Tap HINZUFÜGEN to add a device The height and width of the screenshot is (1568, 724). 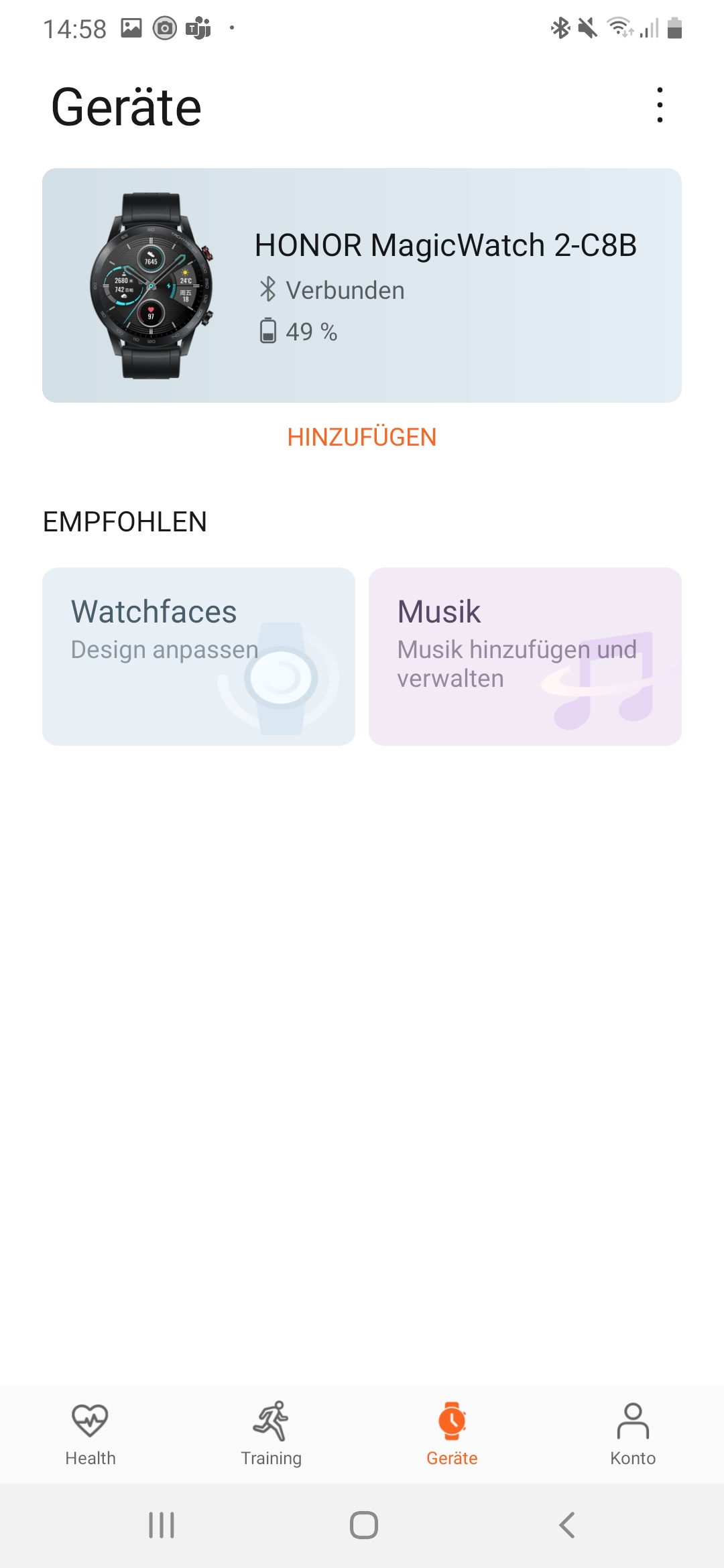tap(362, 438)
